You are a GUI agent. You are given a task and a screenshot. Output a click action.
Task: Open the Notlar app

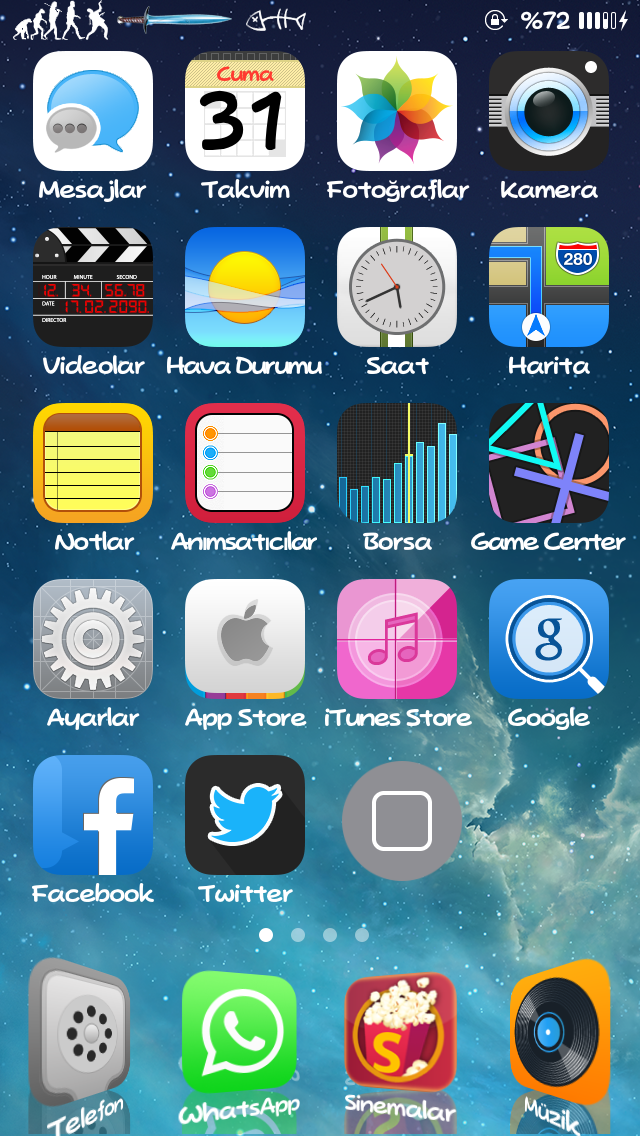tap(93, 463)
